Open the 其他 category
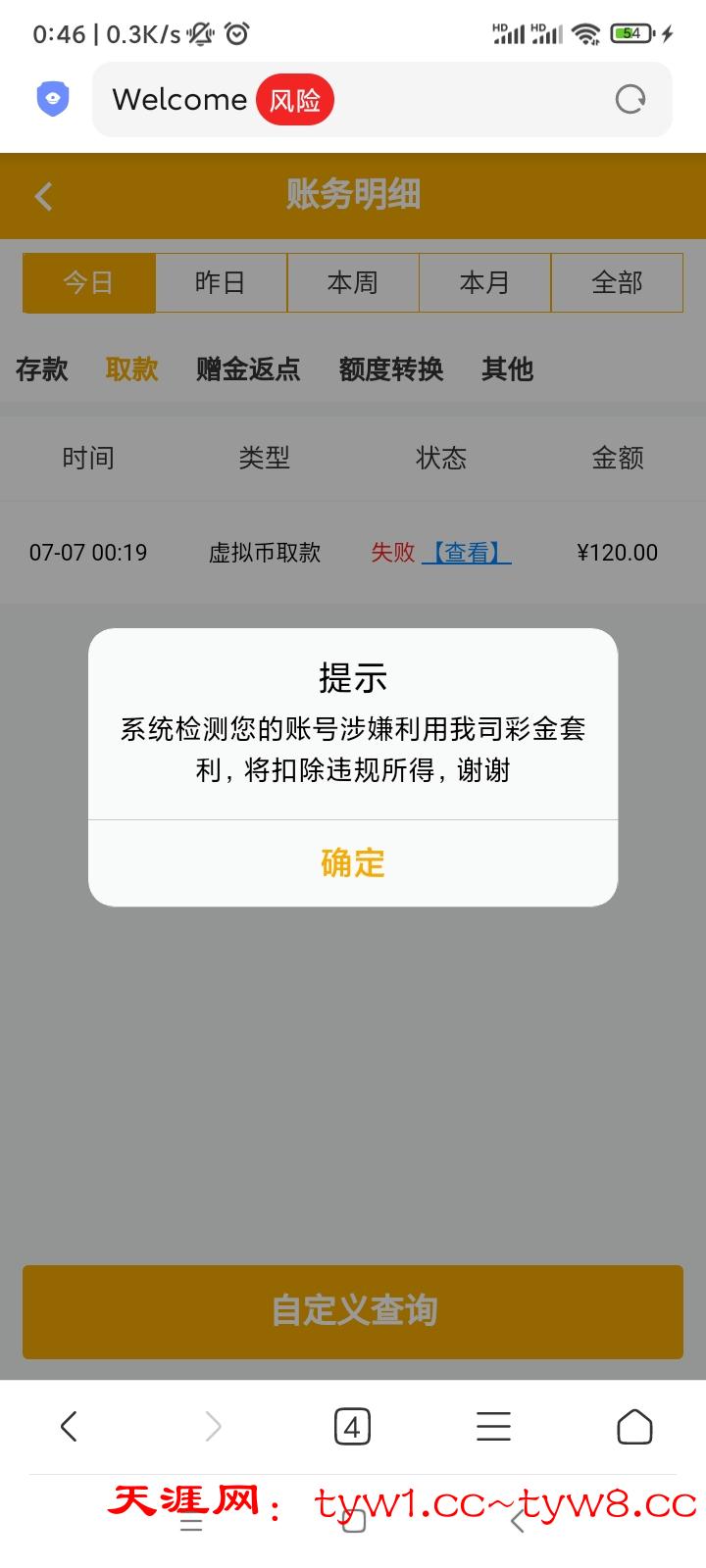Screen dimensions: 706x1568 507,369
